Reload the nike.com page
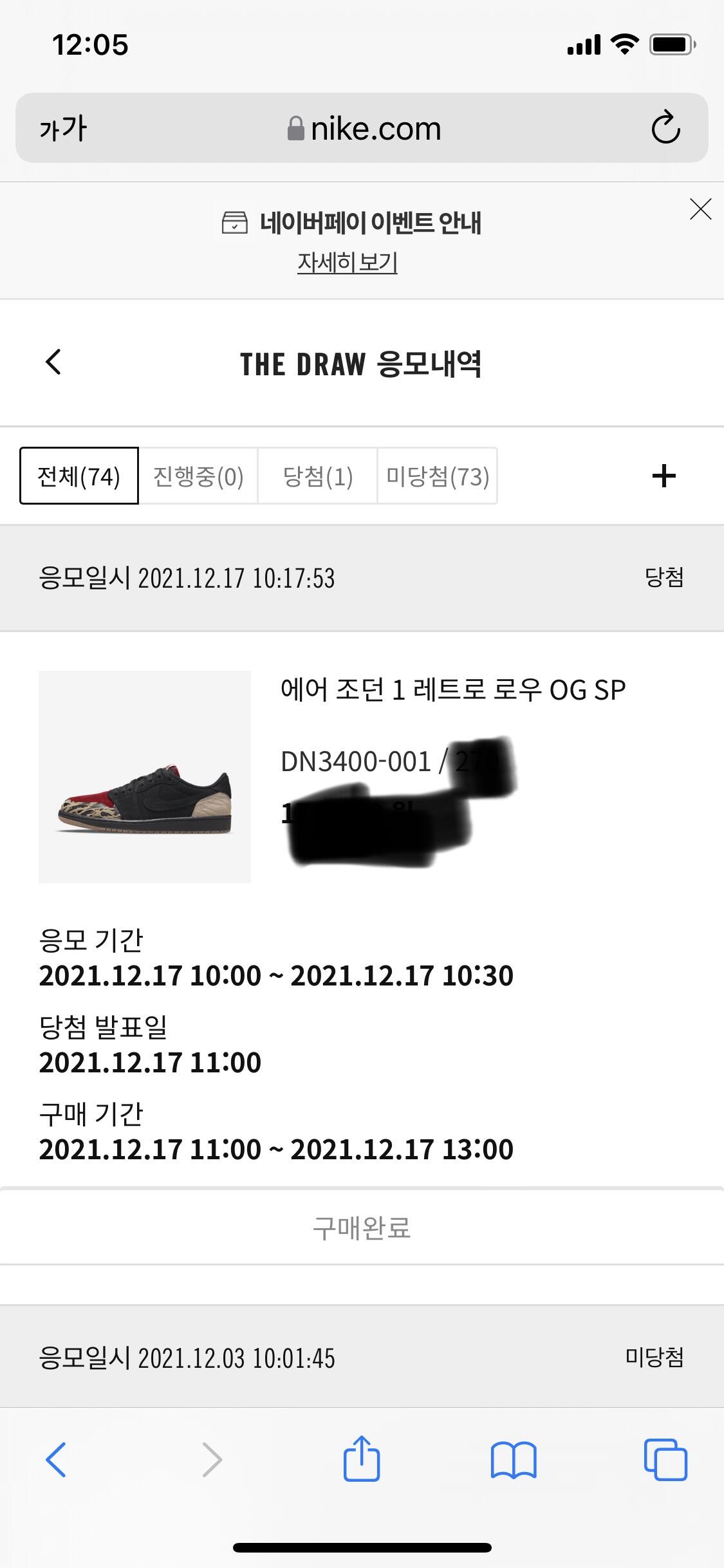Viewport: 724px width, 1568px height. 665,127
